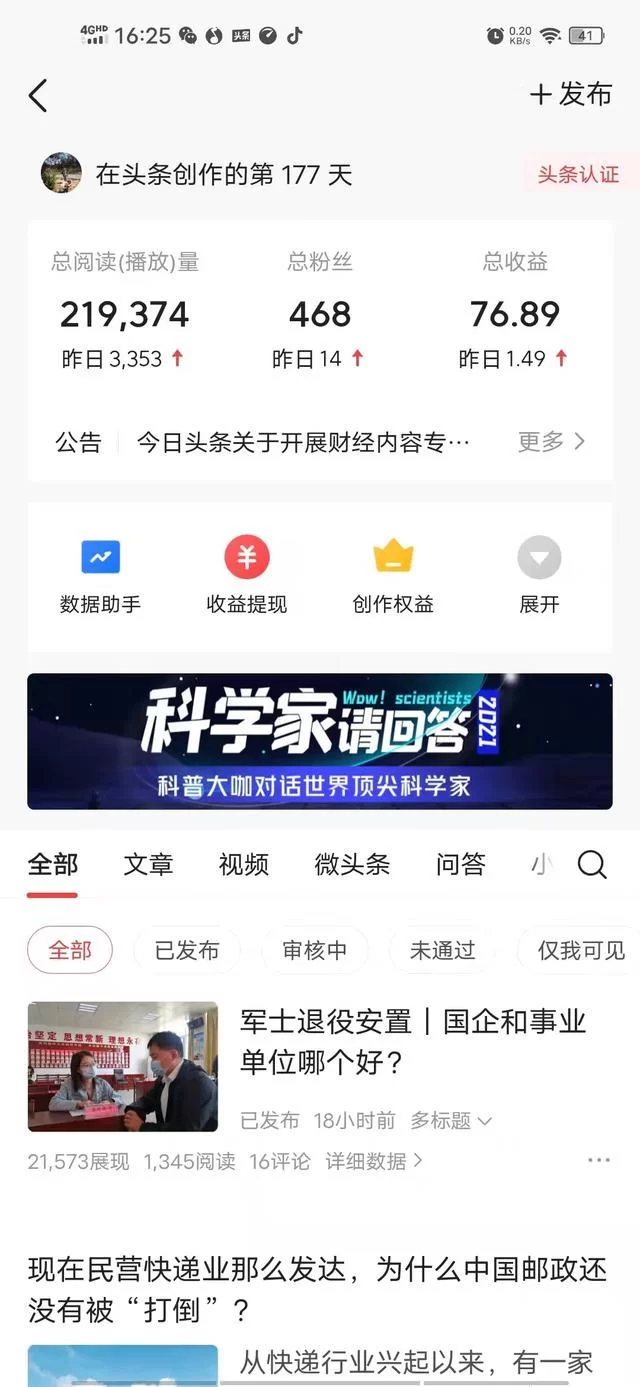Filter by 未通过 chip
Image resolution: width=640 pixels, height=1387 pixels.
(x=442, y=950)
